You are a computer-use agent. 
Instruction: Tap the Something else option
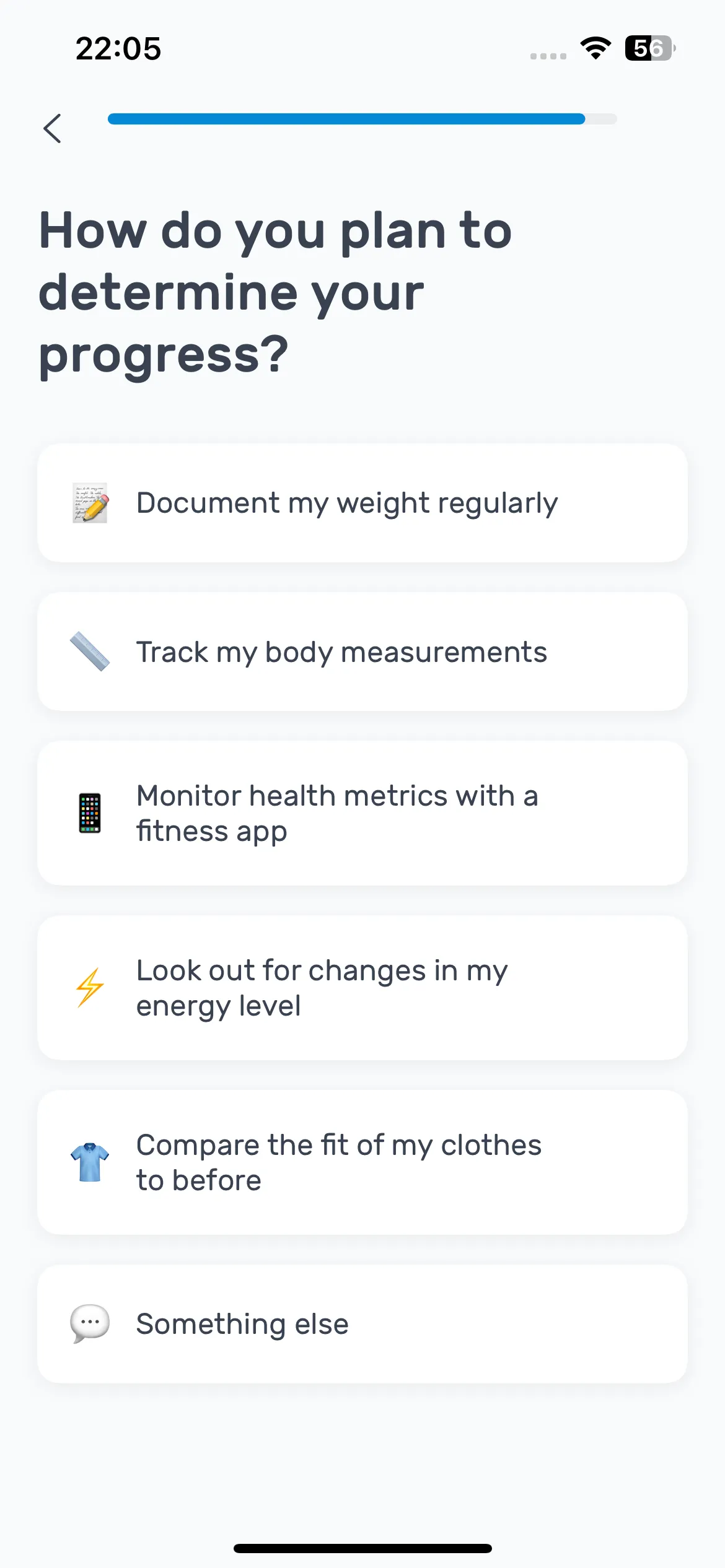click(362, 1324)
